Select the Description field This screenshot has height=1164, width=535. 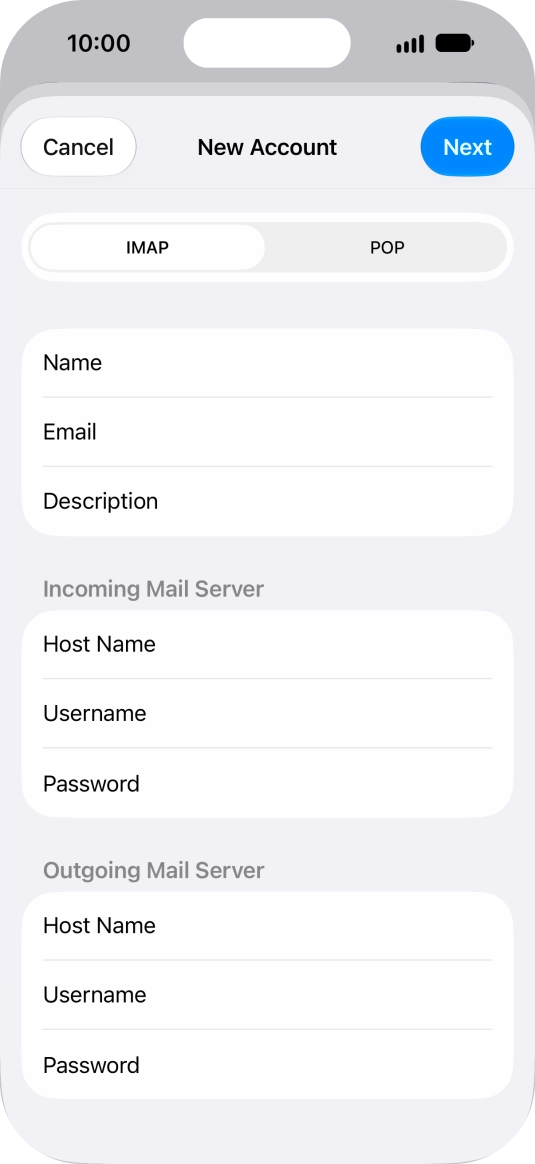(x=267, y=501)
